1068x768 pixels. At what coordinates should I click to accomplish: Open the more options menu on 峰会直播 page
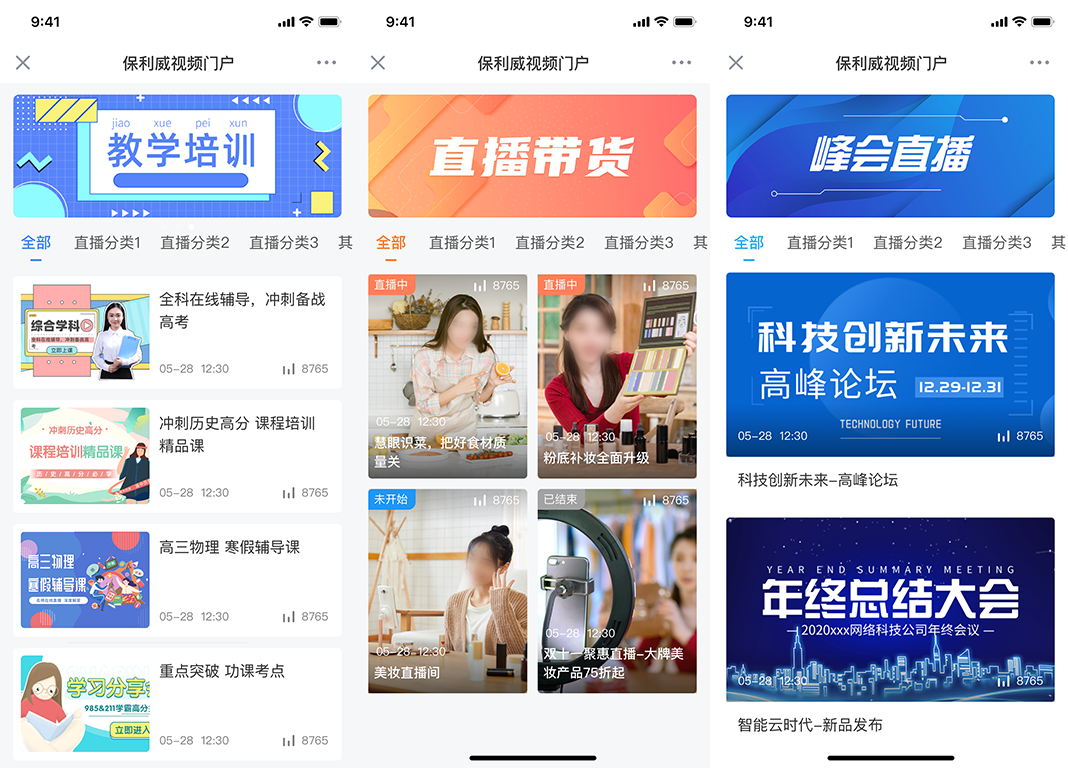pyautogui.click(x=1039, y=63)
